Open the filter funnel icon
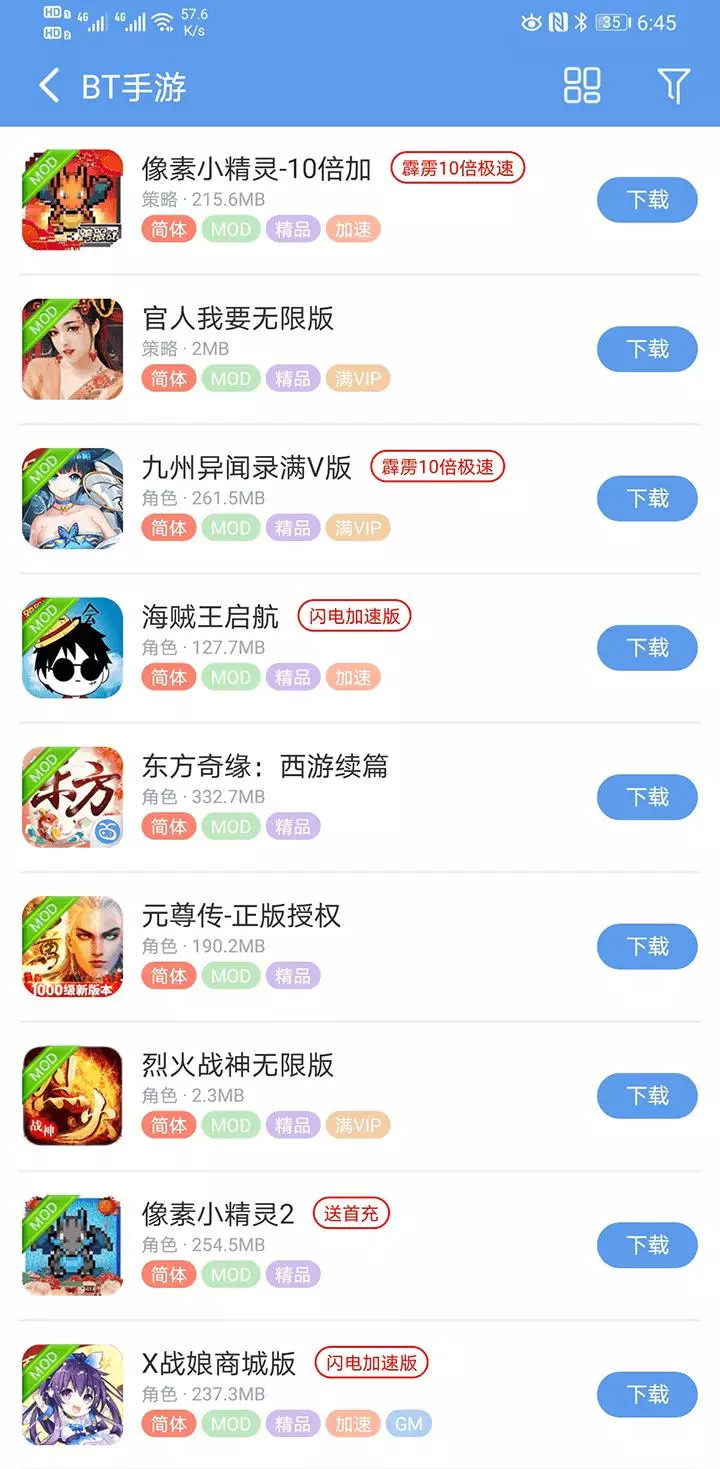Viewport: 720px width, 1469px height. pos(673,86)
